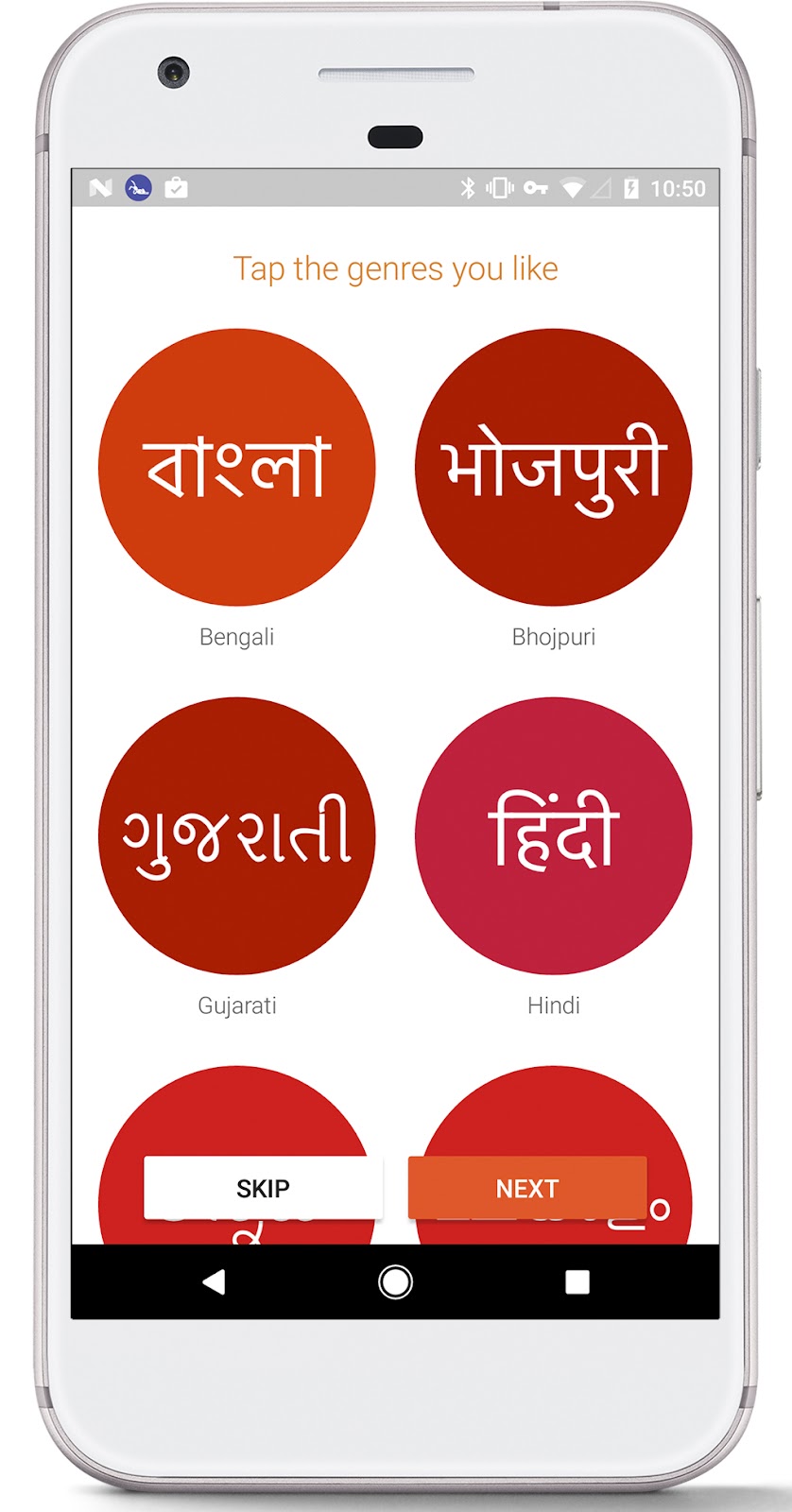The width and height of the screenshot is (792, 1512).
Task: Skip genre selection
Action: (x=263, y=1188)
